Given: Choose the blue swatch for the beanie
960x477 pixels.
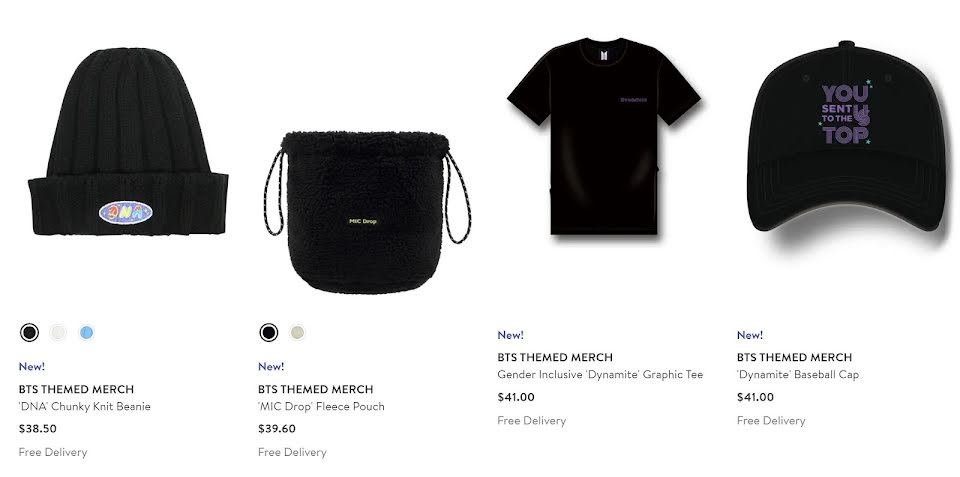Looking at the screenshot, I should 86,332.
